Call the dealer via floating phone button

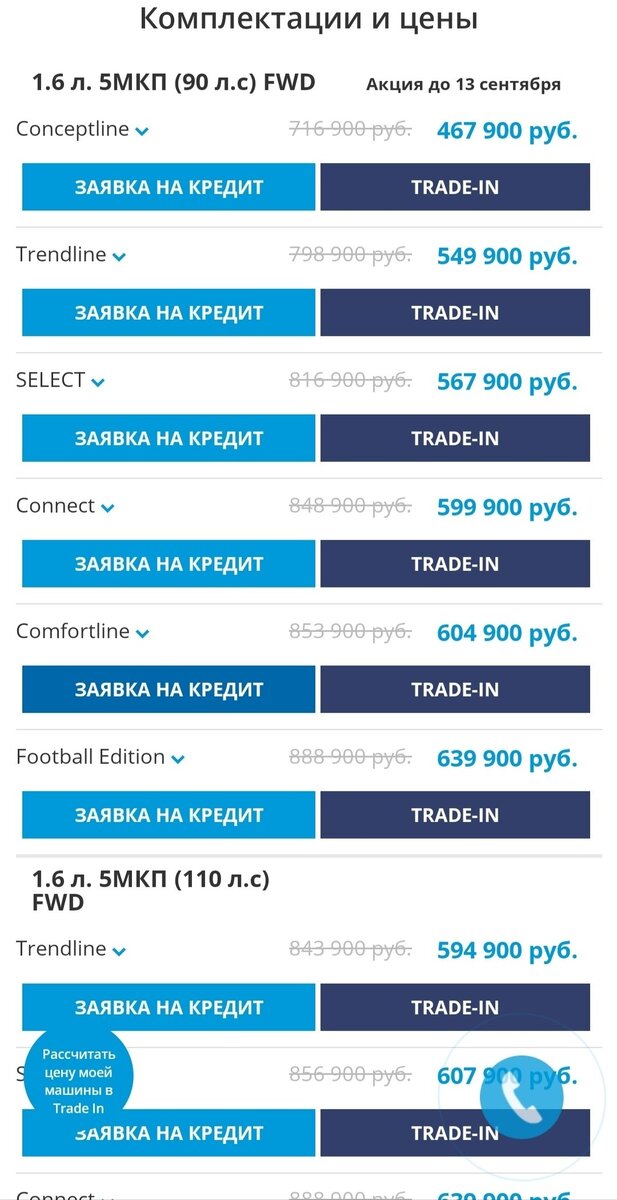[x=521, y=1097]
